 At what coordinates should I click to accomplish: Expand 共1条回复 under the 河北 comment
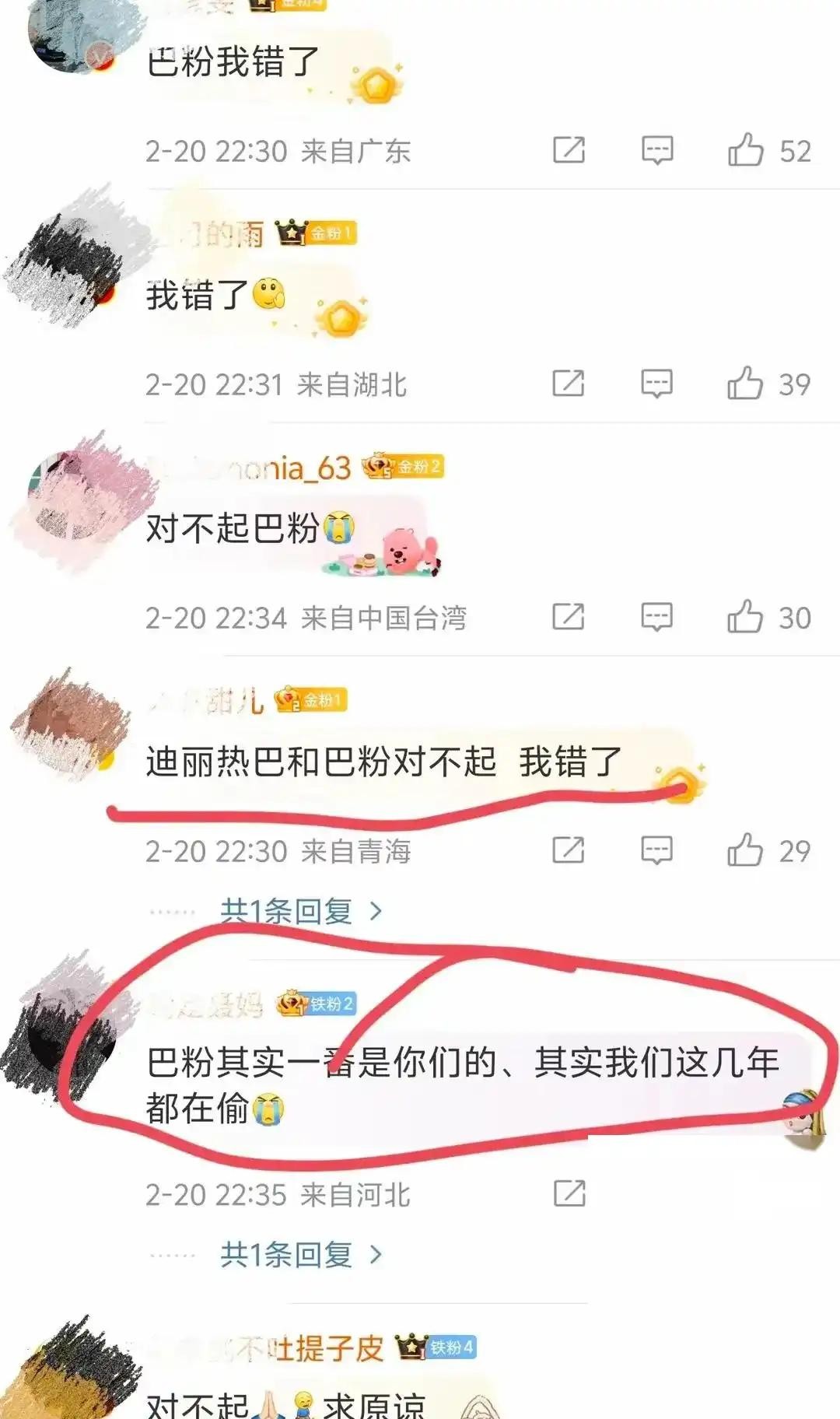[x=299, y=1254]
